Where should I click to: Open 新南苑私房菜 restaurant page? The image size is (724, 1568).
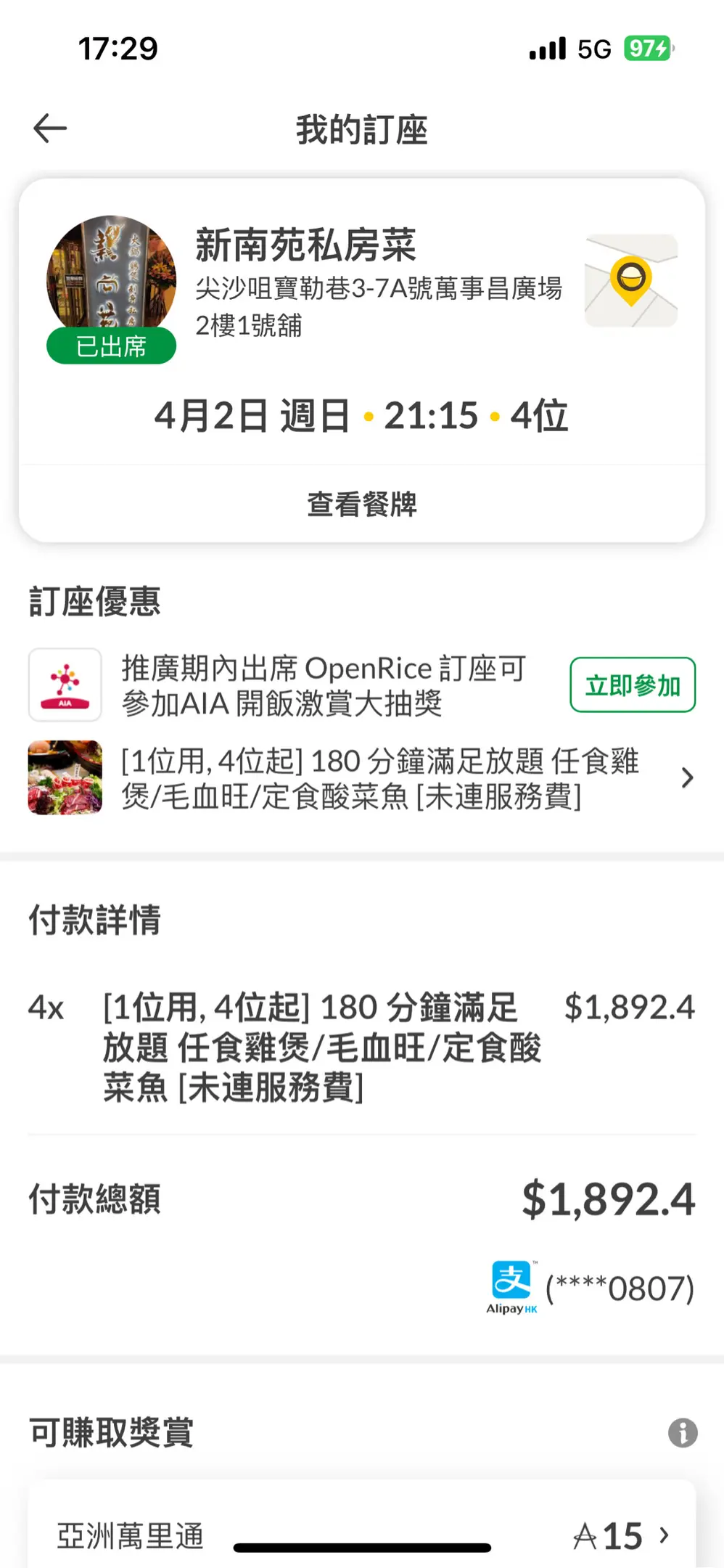coord(305,245)
